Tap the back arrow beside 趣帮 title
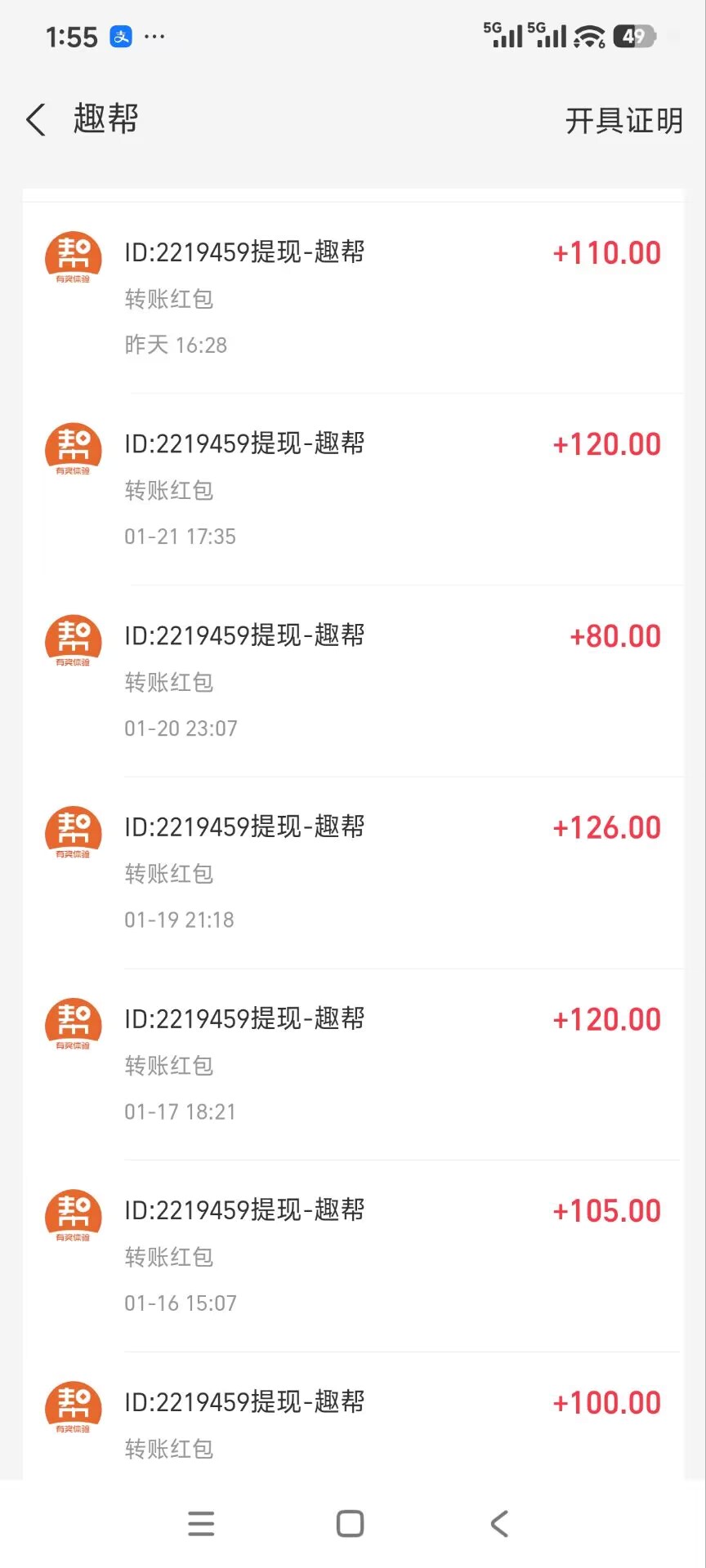The image size is (706, 1568). point(34,119)
